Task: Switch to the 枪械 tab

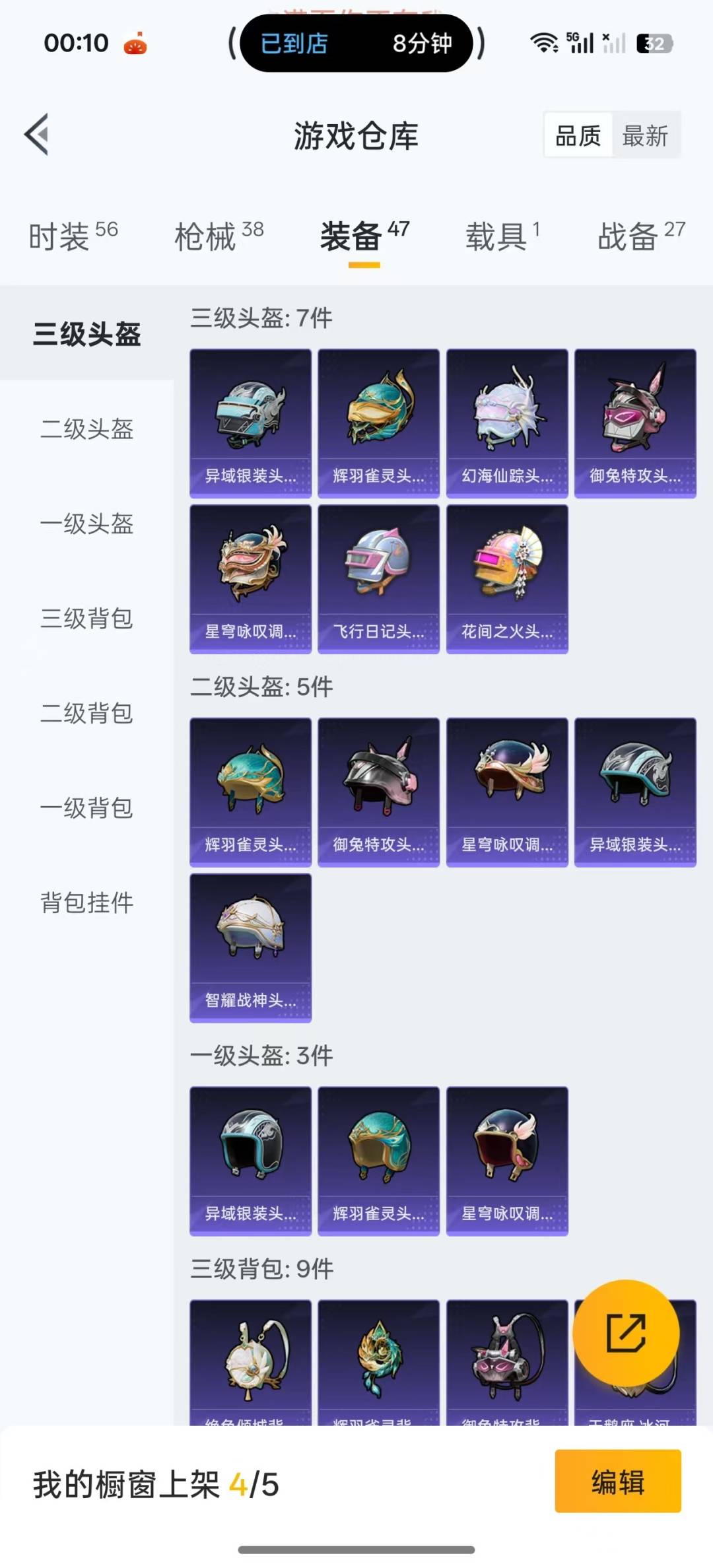Action: (x=219, y=236)
